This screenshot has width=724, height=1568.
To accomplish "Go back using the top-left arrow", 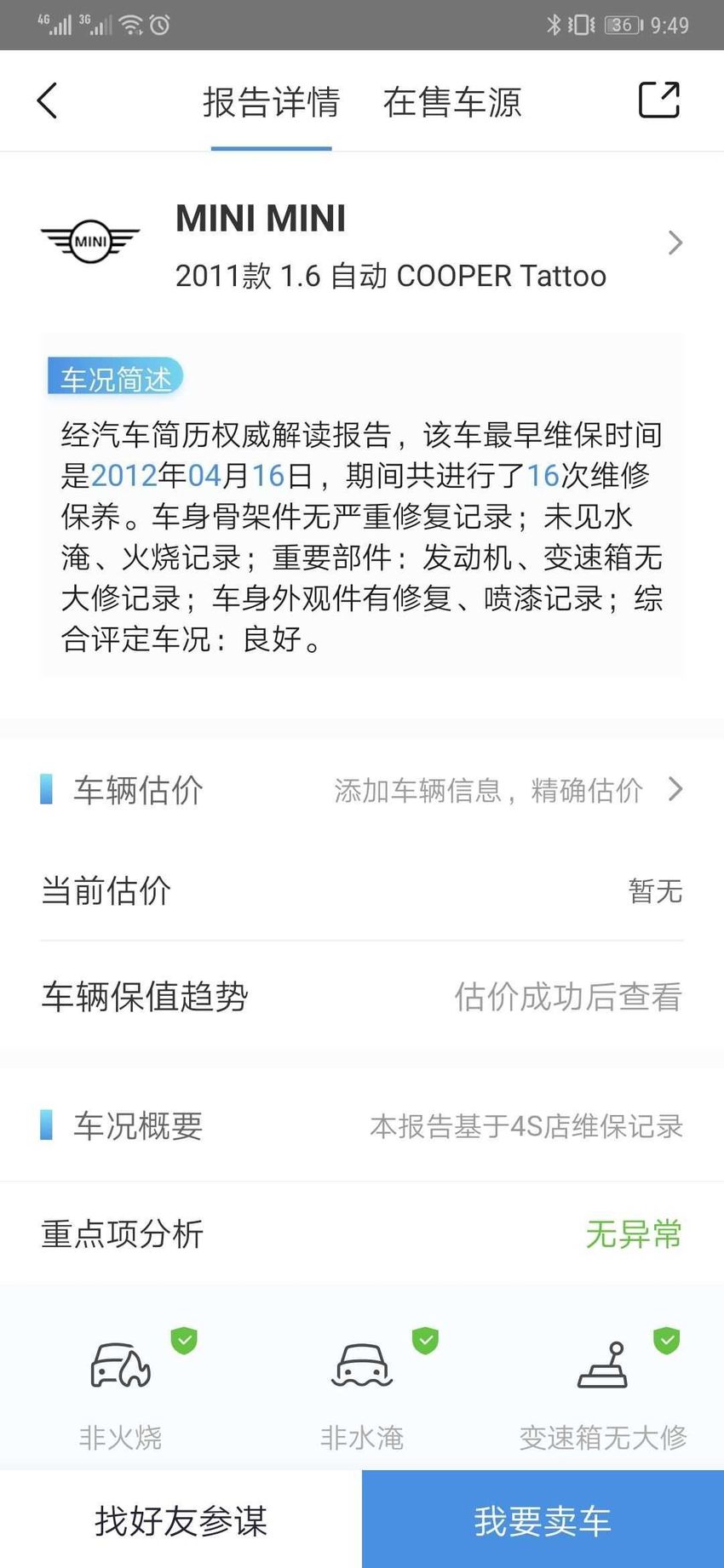I will pos(48,100).
